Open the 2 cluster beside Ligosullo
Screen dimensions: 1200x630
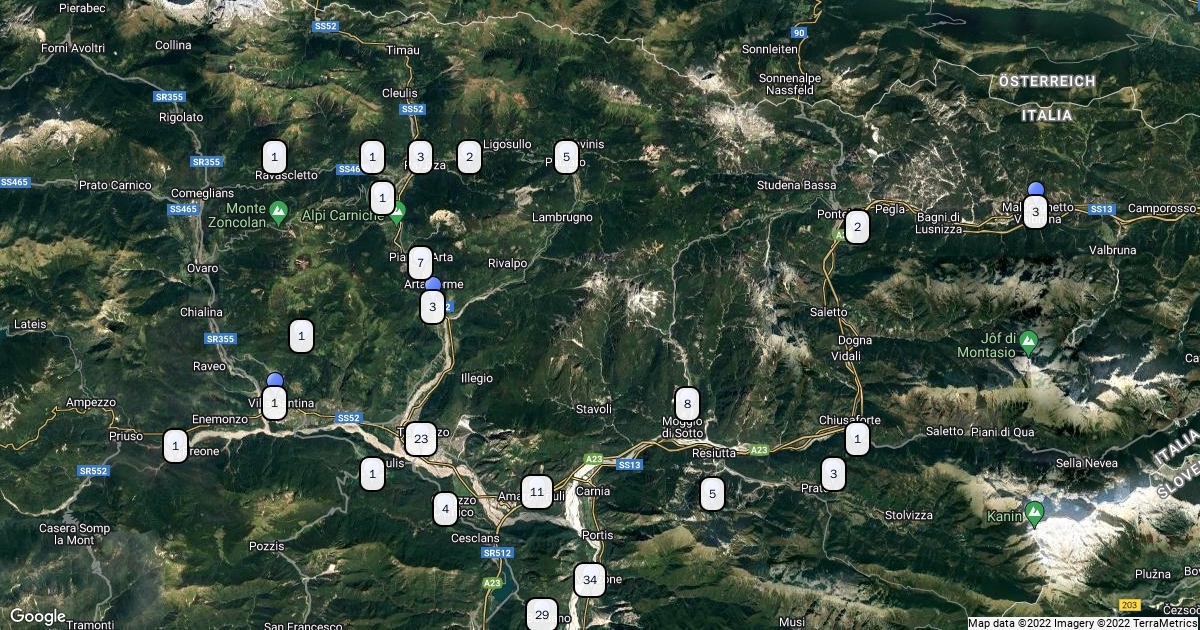(468, 156)
